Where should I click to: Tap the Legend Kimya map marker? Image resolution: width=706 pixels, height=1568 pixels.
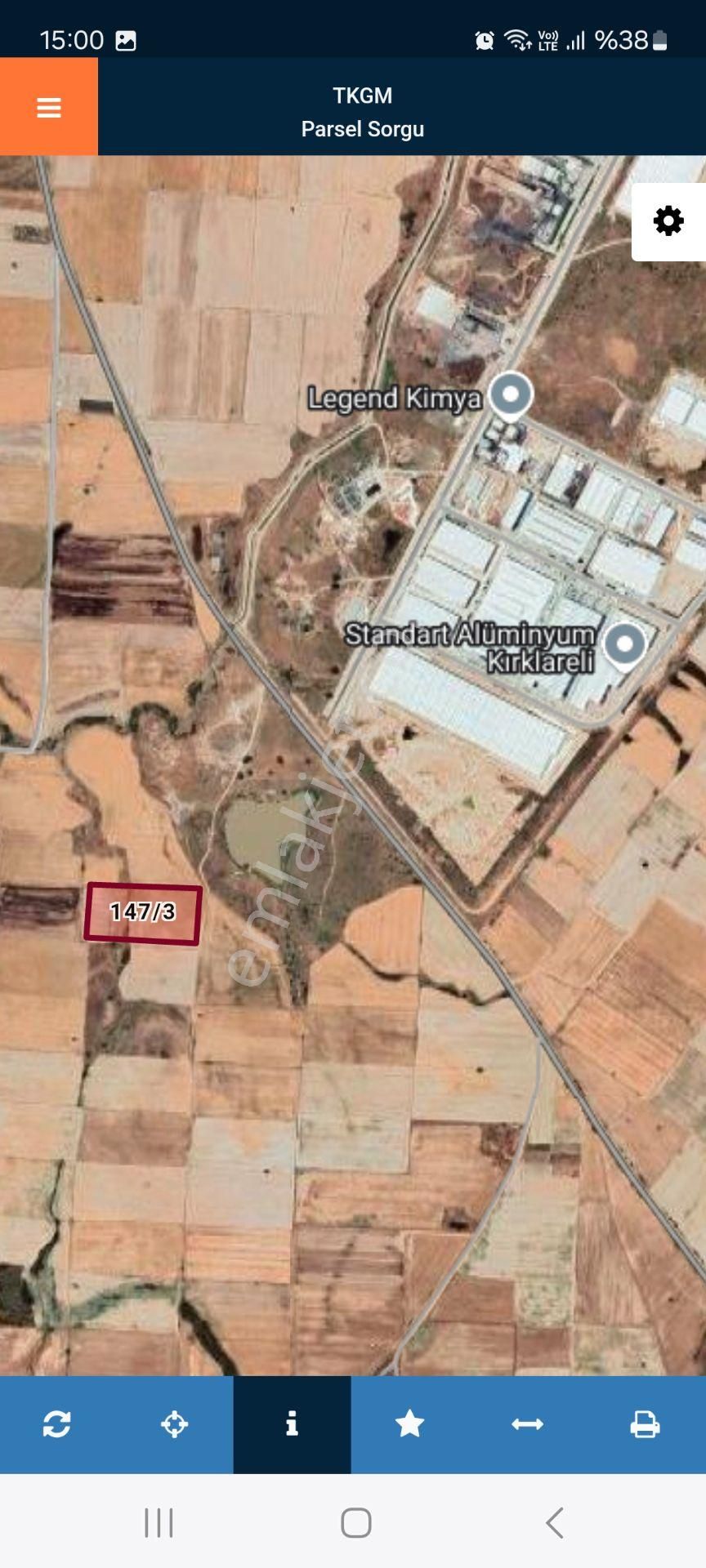click(x=511, y=396)
